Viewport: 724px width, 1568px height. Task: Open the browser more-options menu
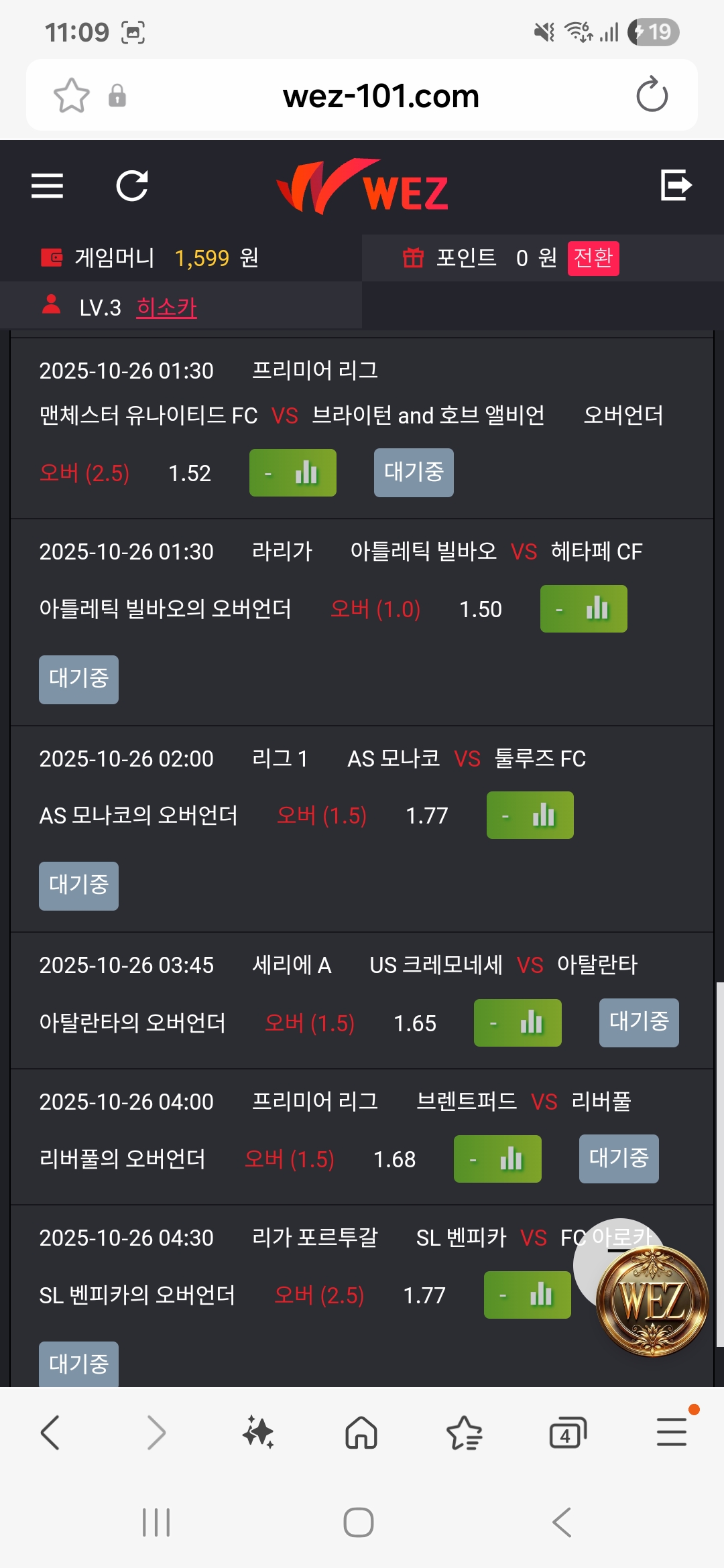pos(672,1431)
